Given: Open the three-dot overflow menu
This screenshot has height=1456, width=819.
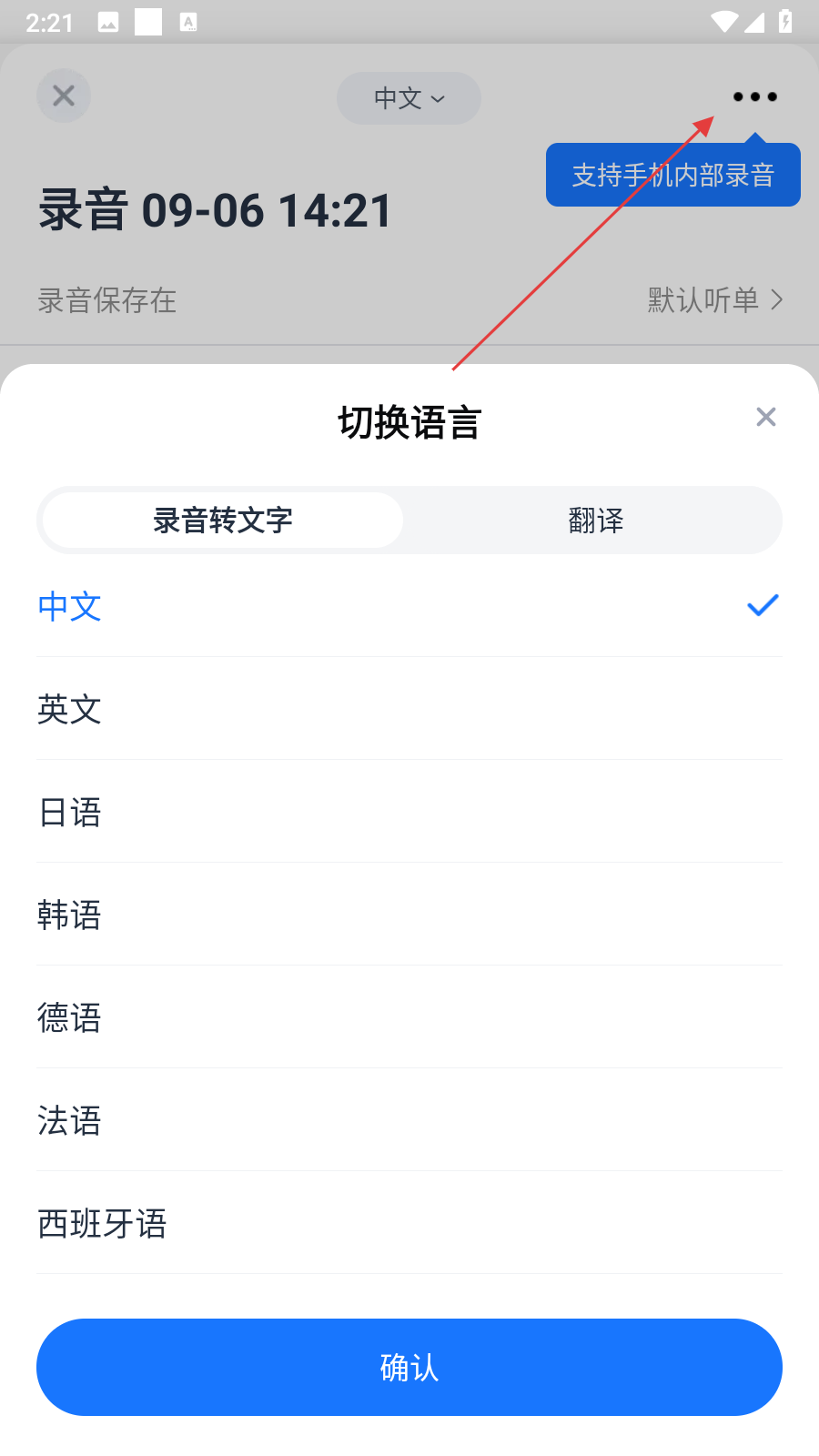Looking at the screenshot, I should 754,96.
